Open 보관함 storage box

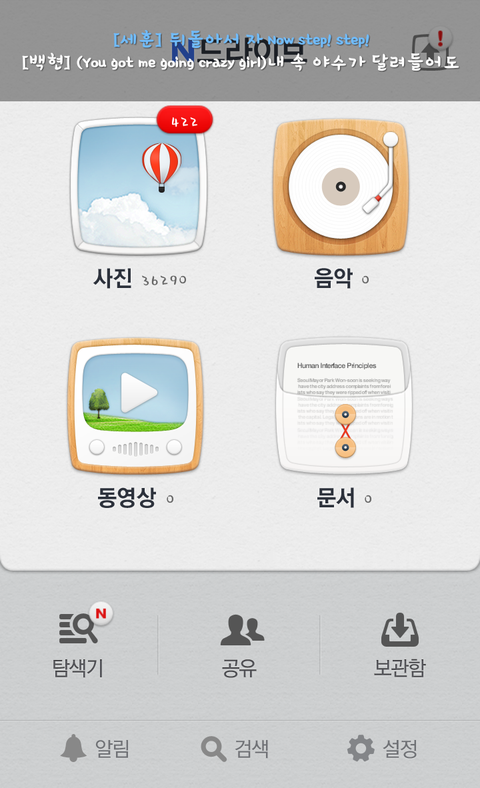(x=400, y=645)
